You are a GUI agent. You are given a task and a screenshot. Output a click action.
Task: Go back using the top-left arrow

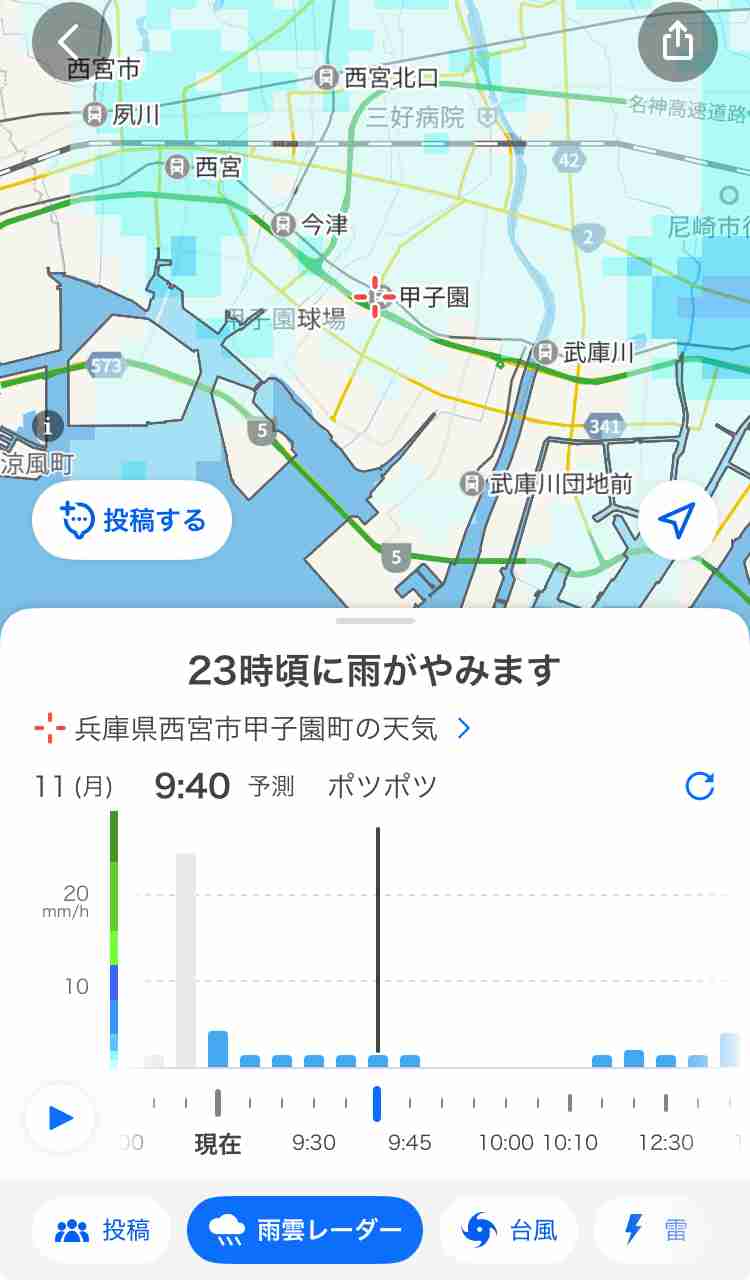pyautogui.click(x=71, y=41)
